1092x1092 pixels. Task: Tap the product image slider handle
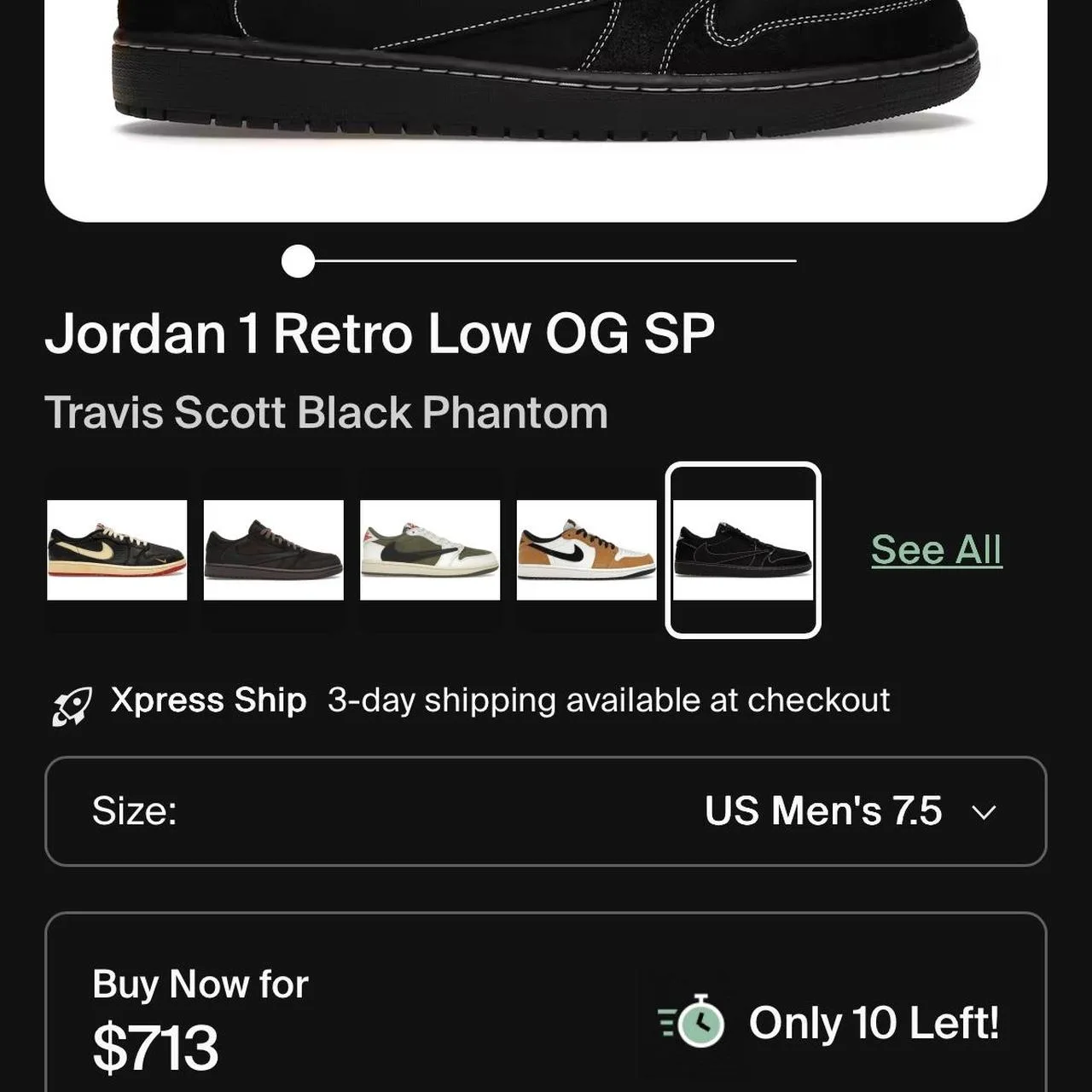pos(298,261)
